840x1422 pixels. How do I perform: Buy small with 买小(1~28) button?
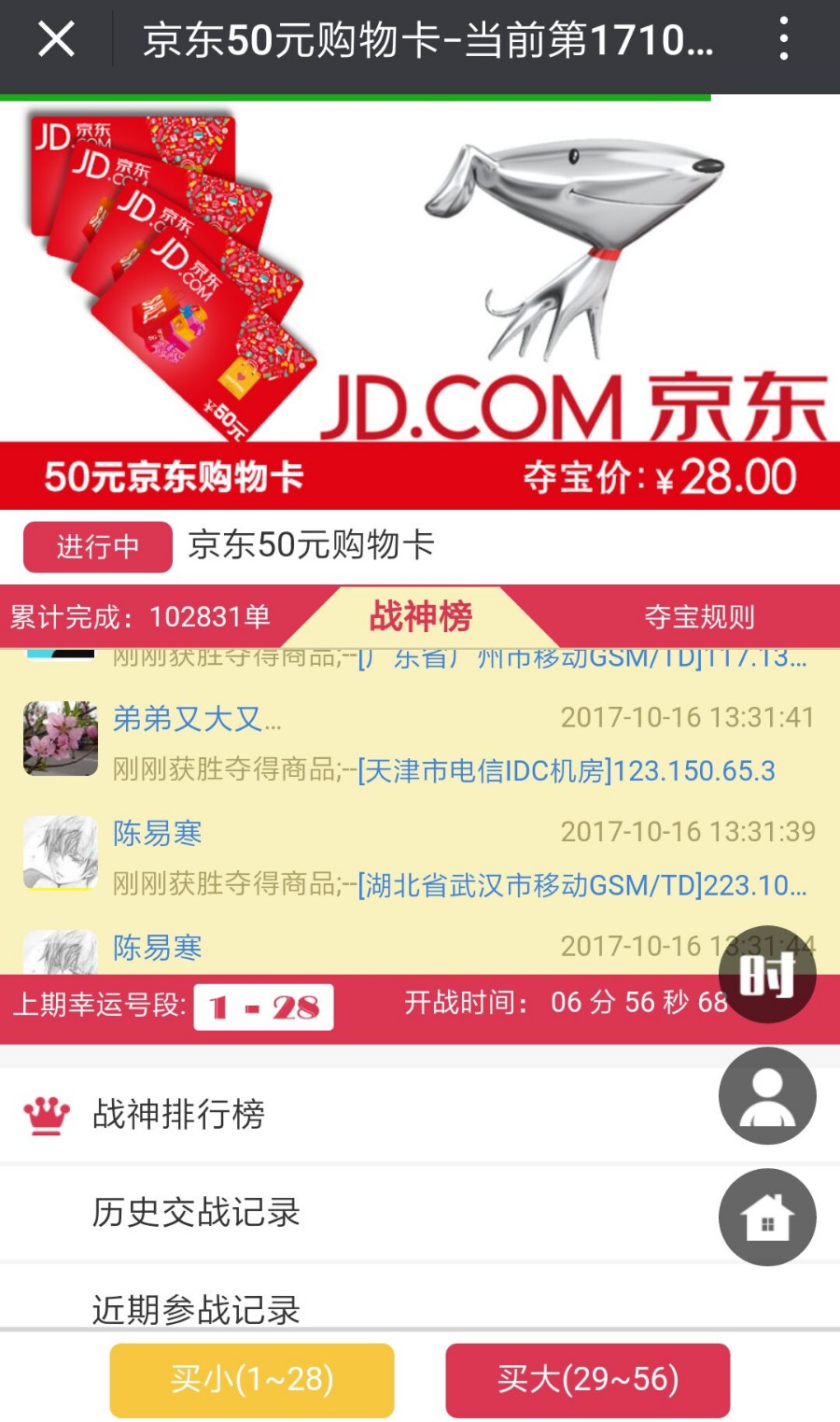coord(252,1379)
